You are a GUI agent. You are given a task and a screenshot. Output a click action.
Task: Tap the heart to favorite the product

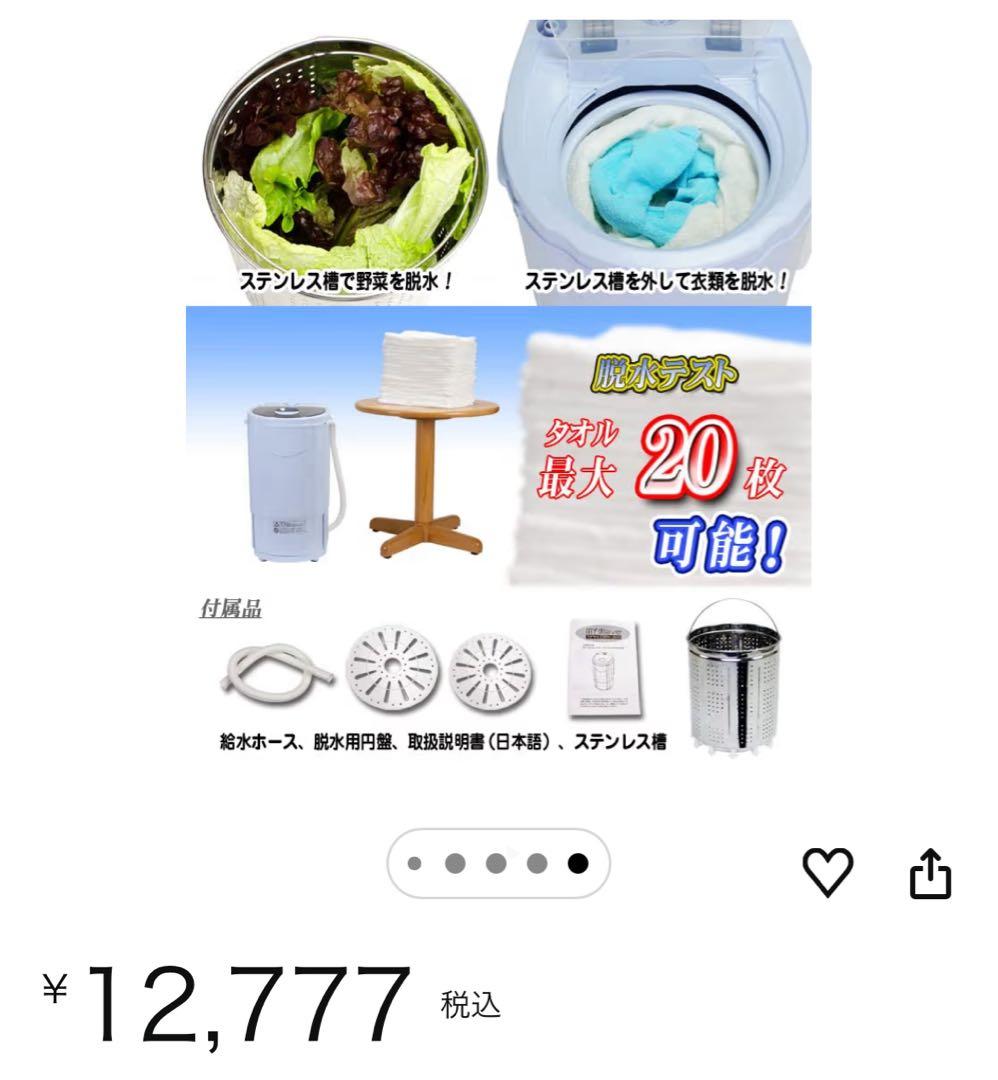tap(826, 871)
